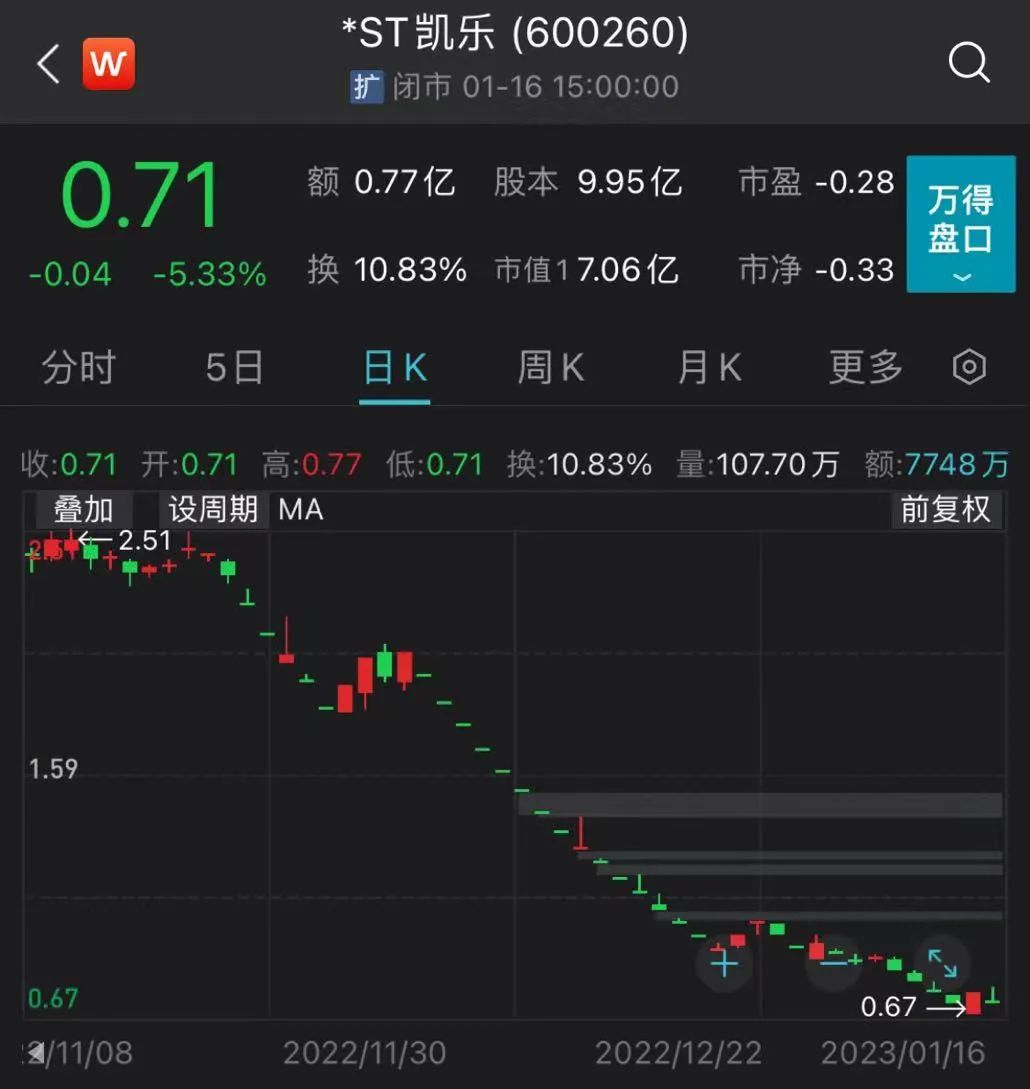Switch to the 5日 chart tab
This screenshot has height=1089, width=1030.
[234, 368]
